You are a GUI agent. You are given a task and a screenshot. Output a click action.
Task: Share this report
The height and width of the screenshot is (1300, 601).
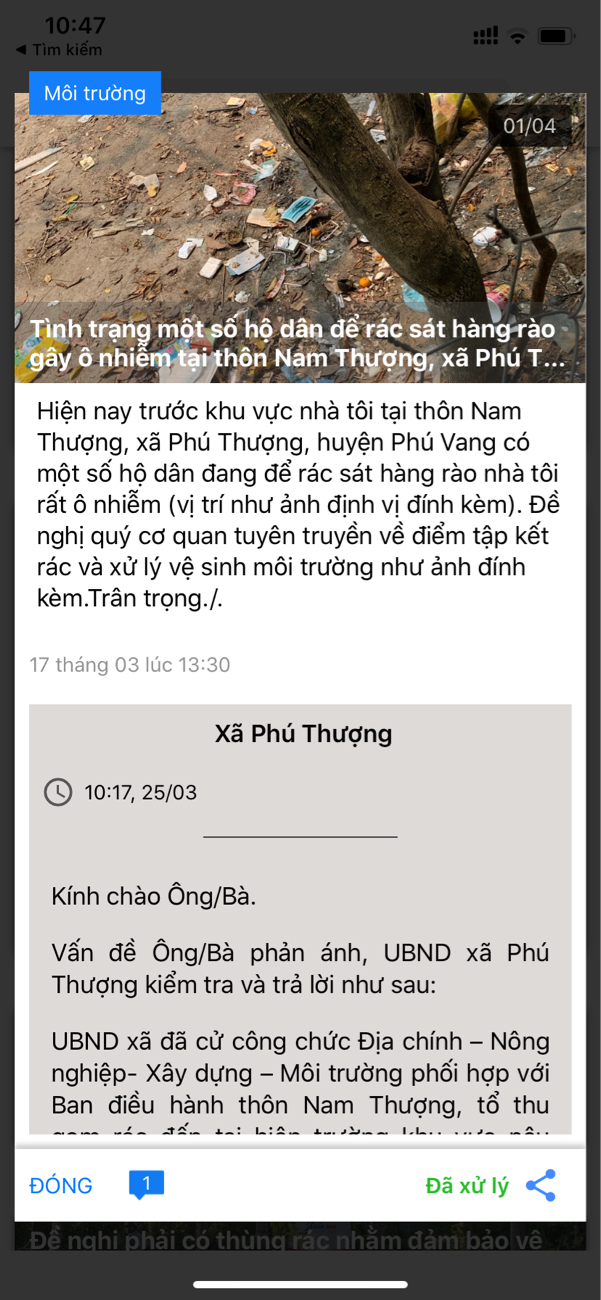(541, 1186)
